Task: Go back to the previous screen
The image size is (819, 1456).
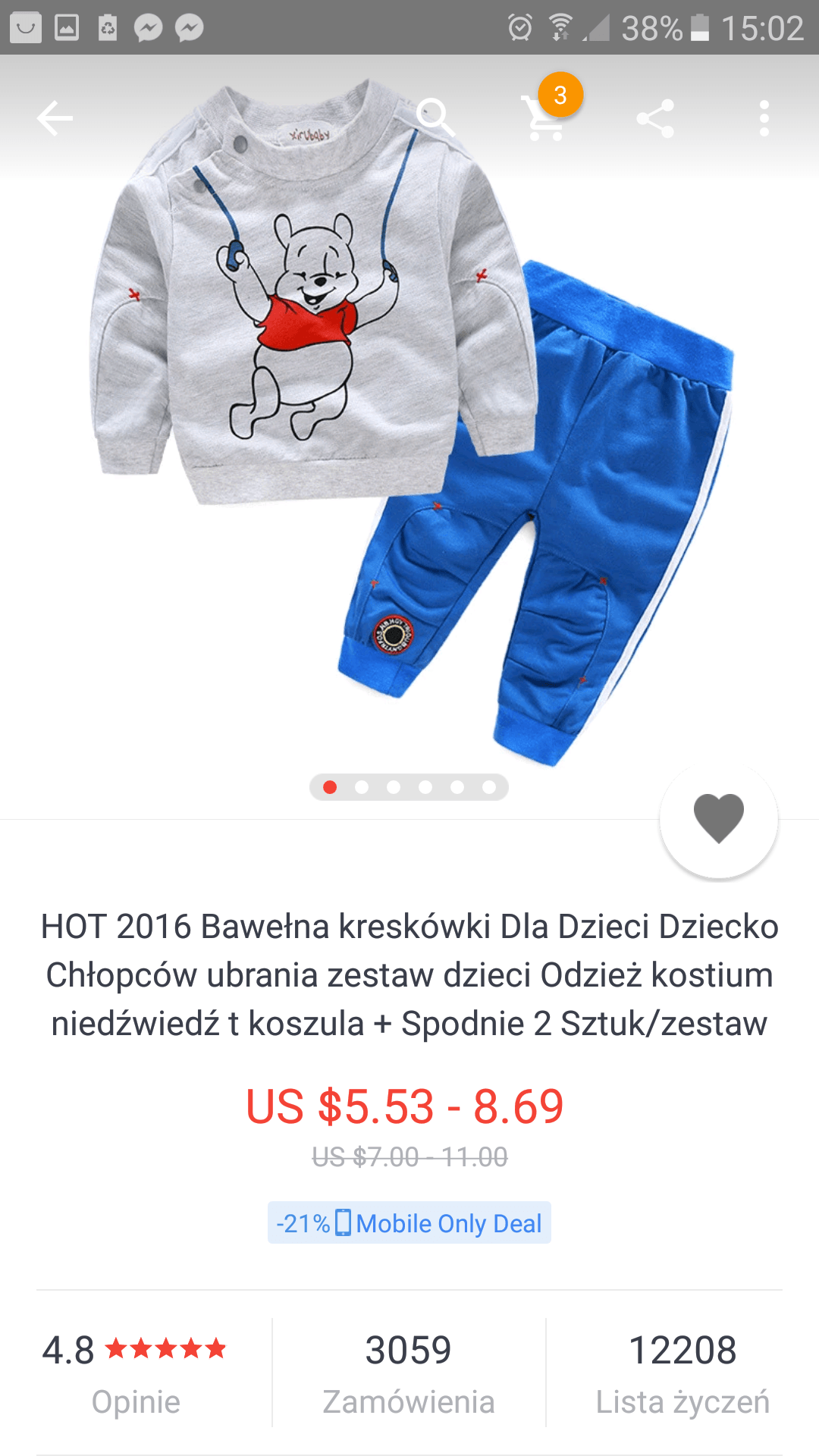Action: point(55,118)
